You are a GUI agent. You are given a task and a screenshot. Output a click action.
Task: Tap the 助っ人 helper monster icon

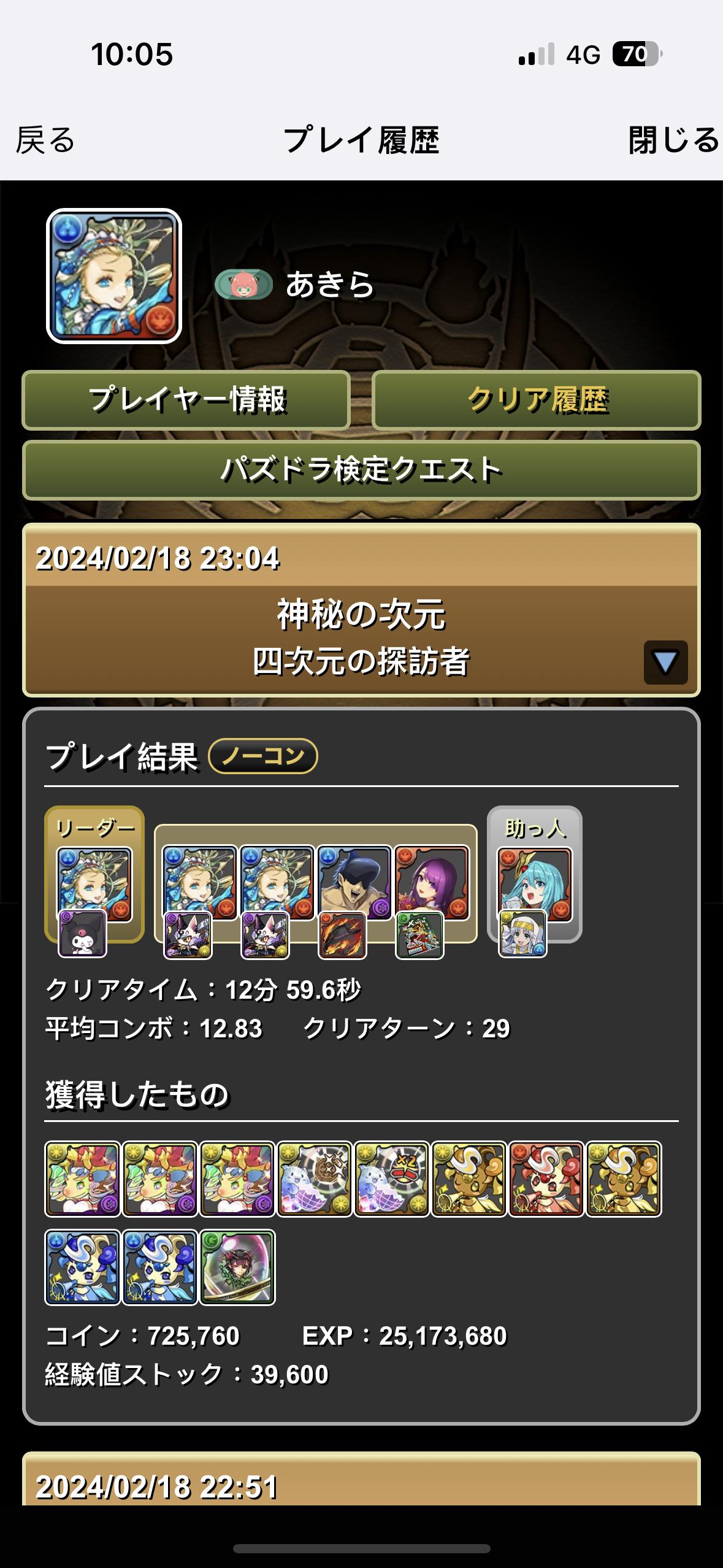pyautogui.click(x=534, y=883)
